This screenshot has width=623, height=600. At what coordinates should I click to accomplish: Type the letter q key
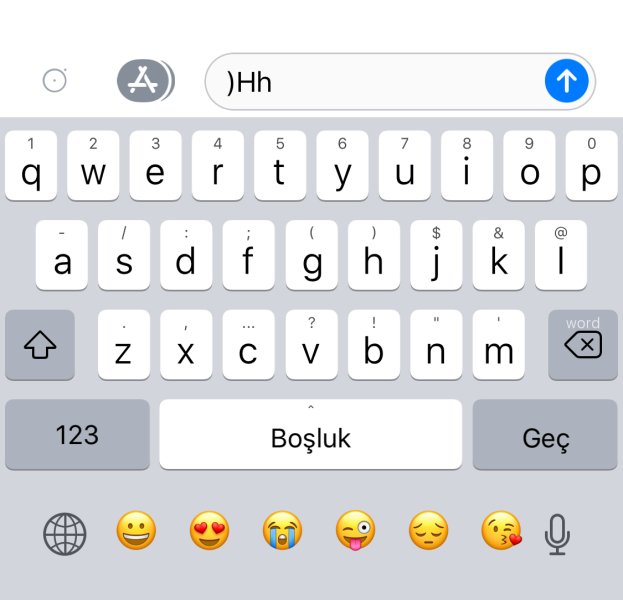tap(31, 165)
